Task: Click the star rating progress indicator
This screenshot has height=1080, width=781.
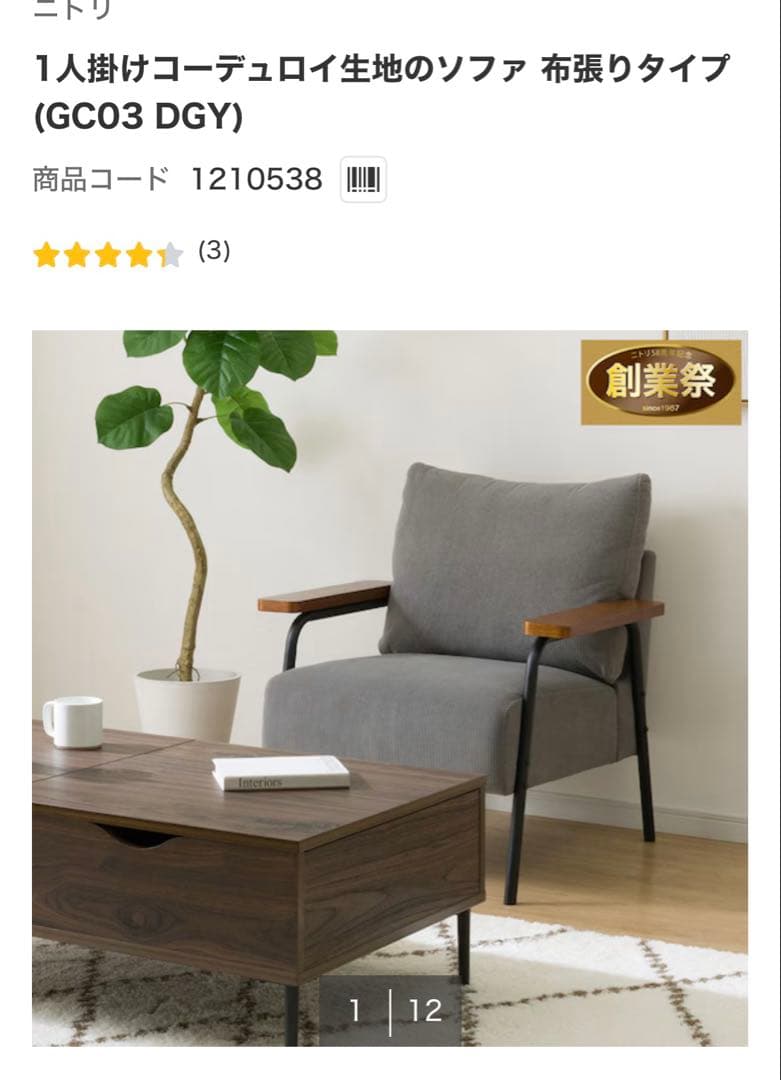Action: coord(109,255)
